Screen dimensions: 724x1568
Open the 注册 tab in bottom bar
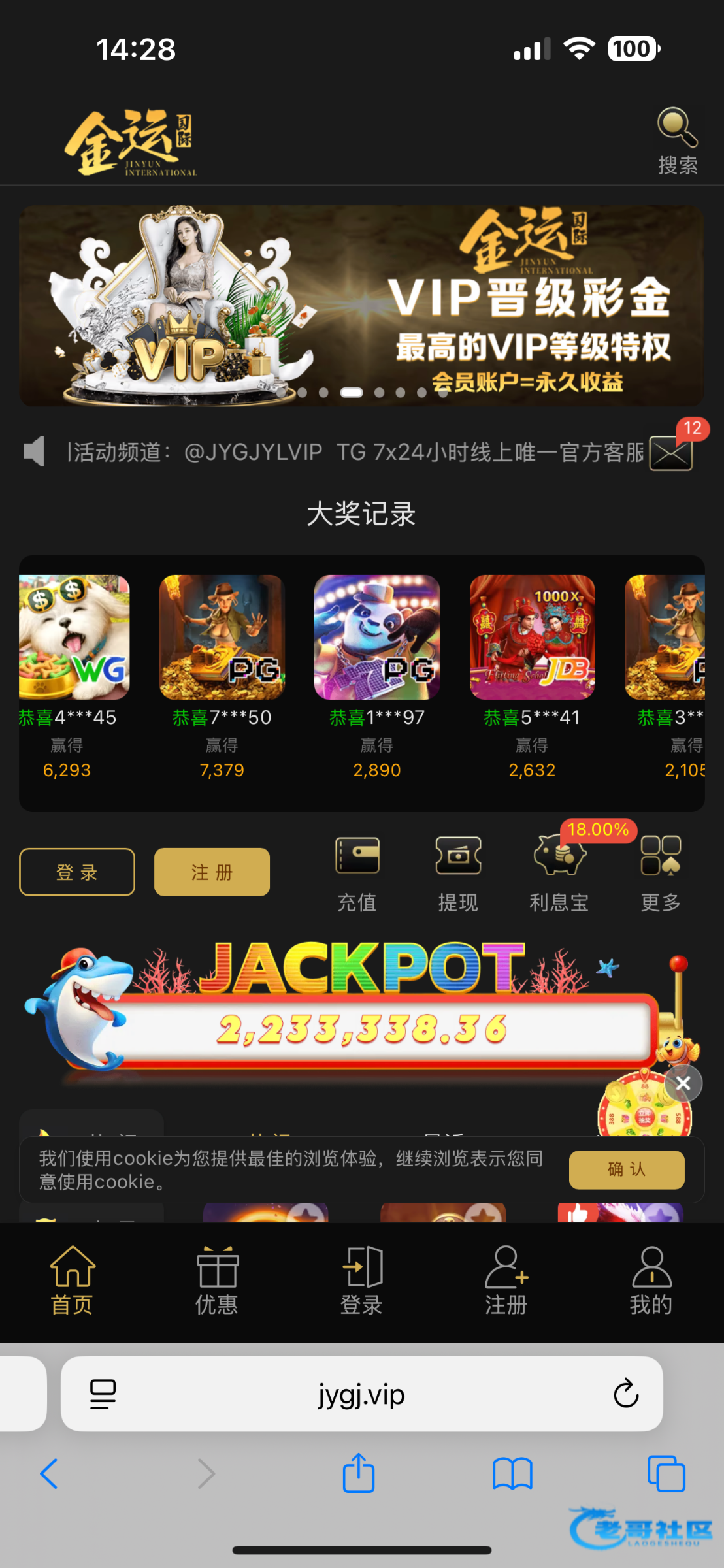pyautogui.click(x=506, y=1281)
